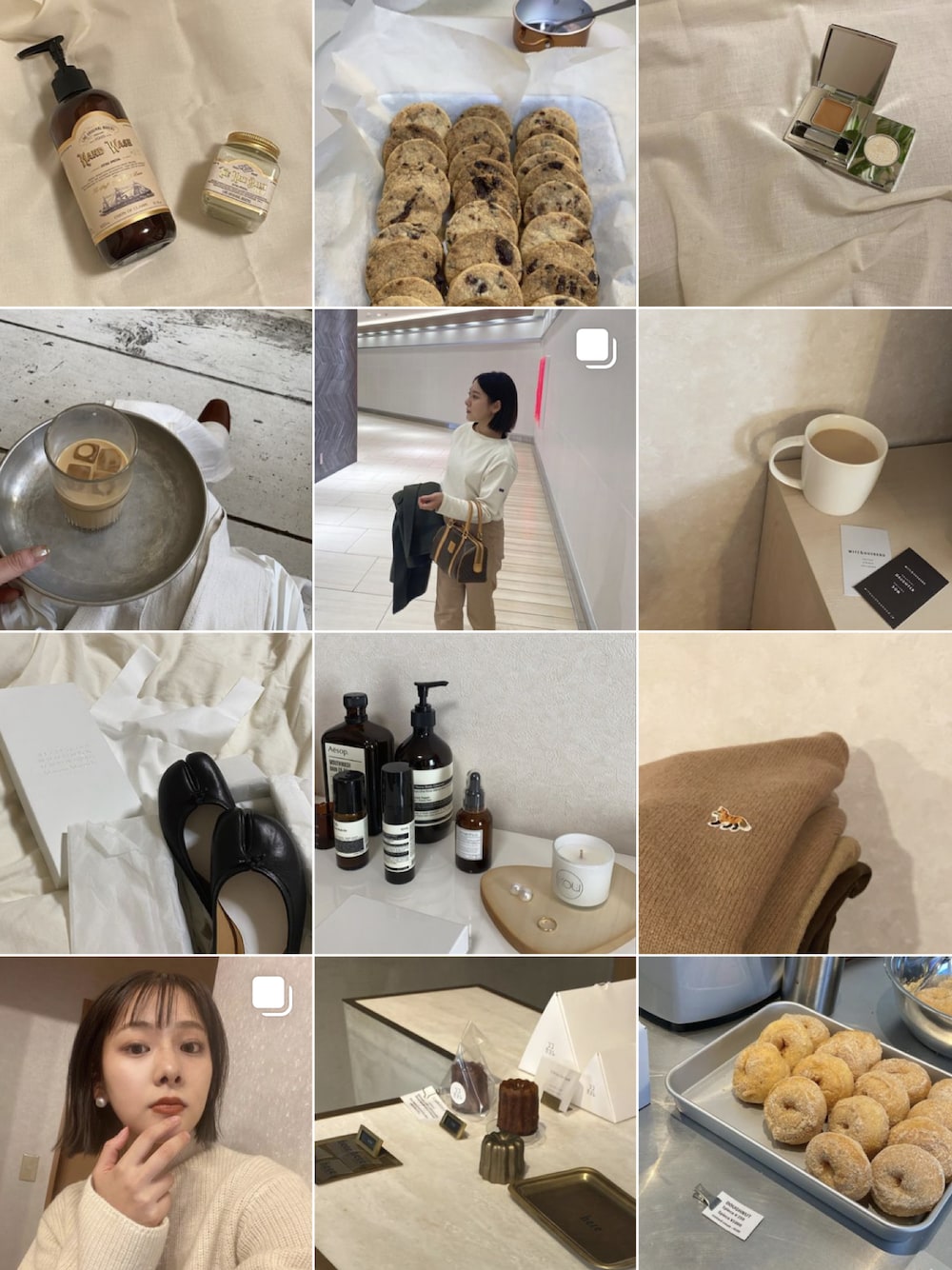952x1270 pixels.
Task: View the makeup compact post
Action: coord(796,152)
